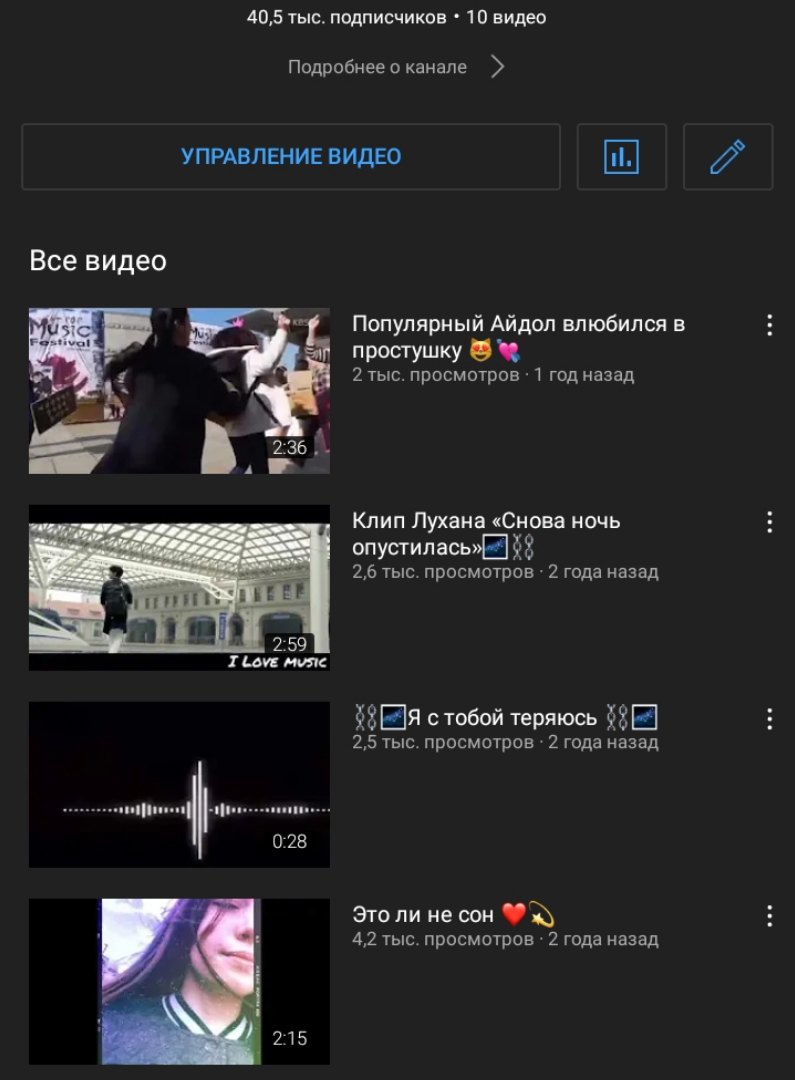Screen dimensions: 795x1080
Task: Tap the «Управление видео» button
Action: pyautogui.click(x=290, y=157)
